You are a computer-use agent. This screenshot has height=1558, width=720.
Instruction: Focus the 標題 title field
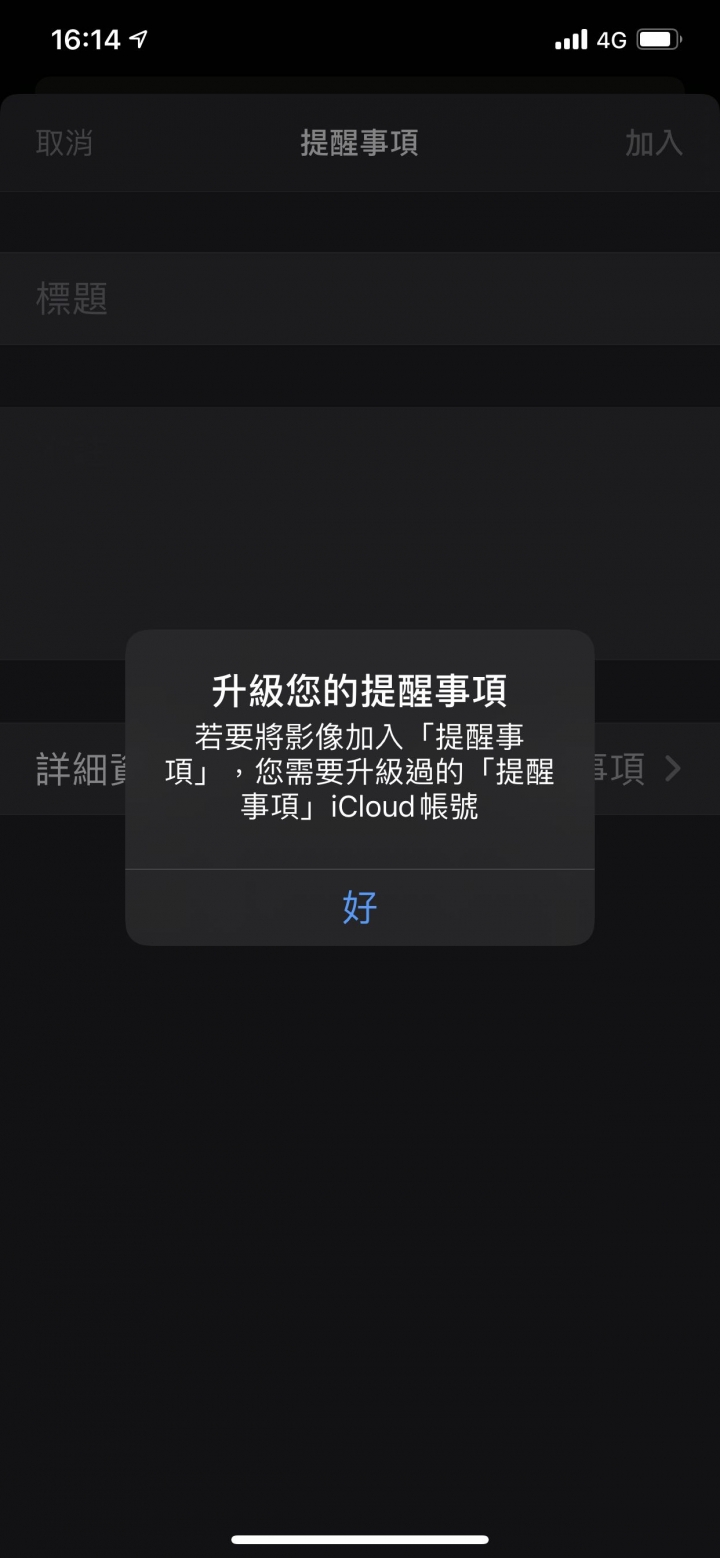point(360,298)
